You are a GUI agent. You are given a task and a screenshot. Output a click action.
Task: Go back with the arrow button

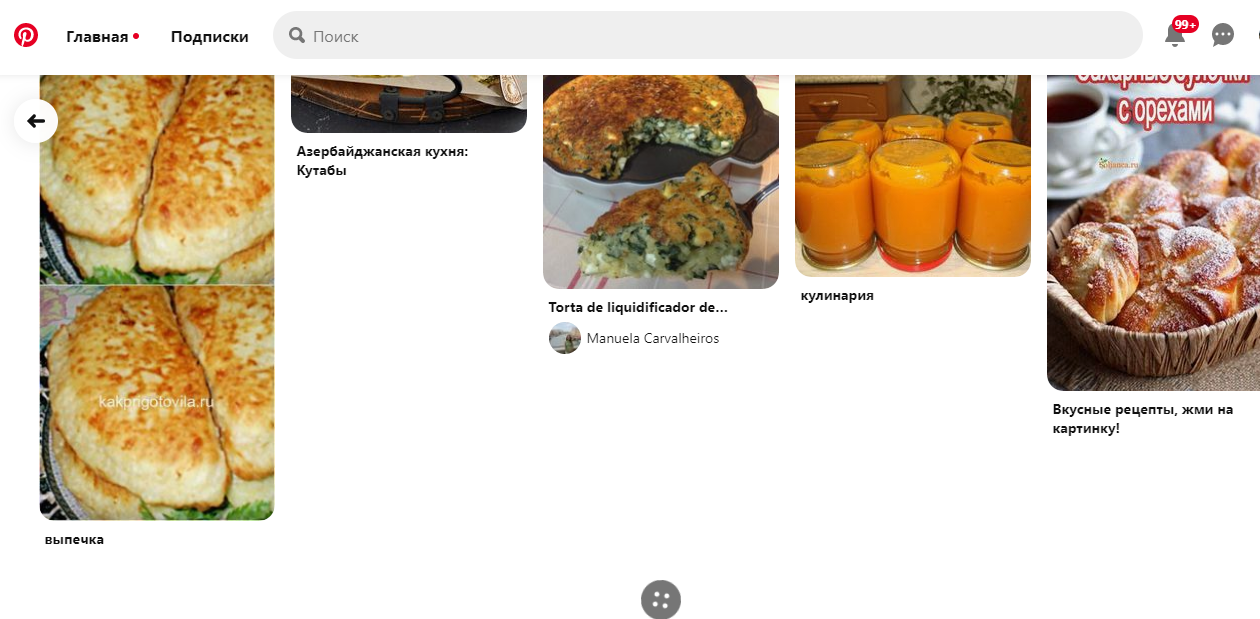(36, 121)
